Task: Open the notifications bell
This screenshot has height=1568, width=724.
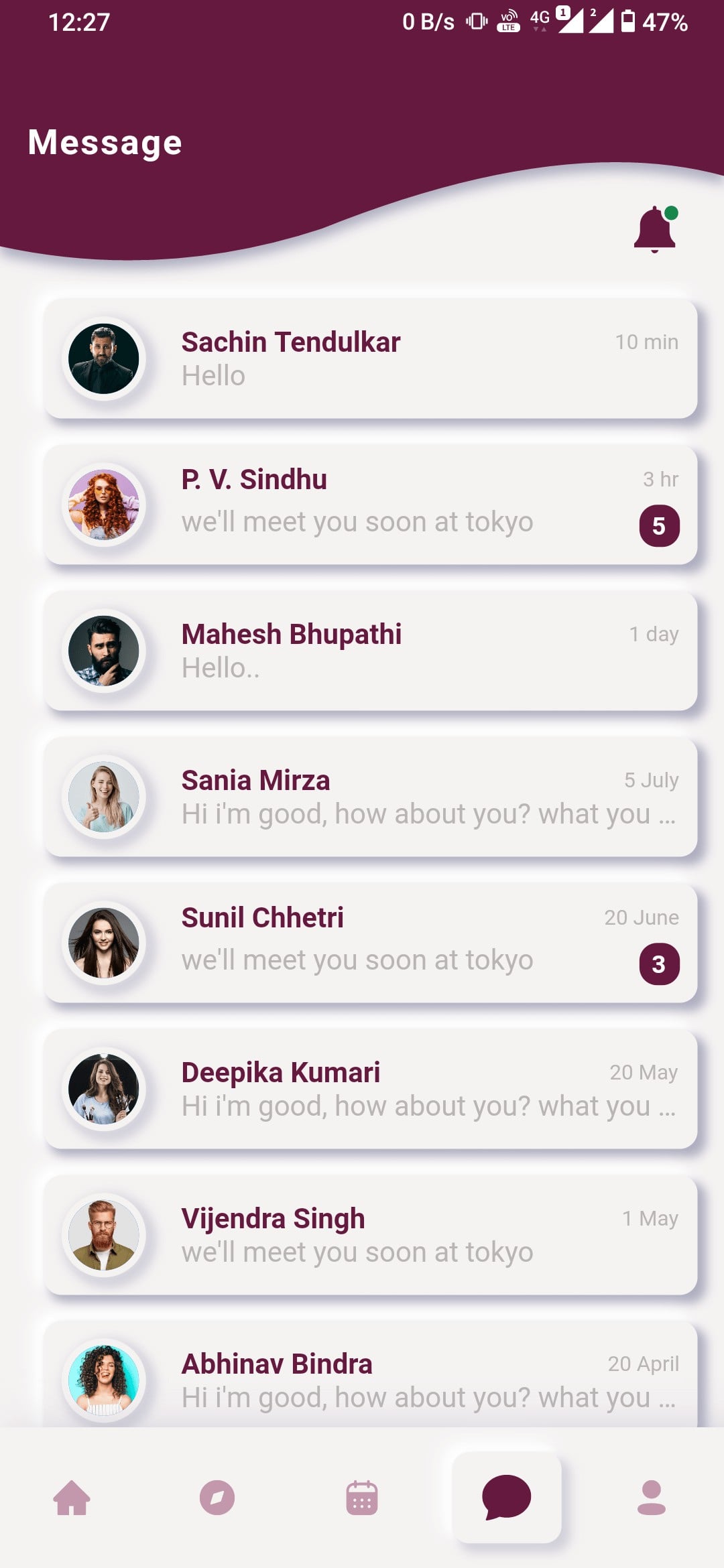Action: (655, 230)
